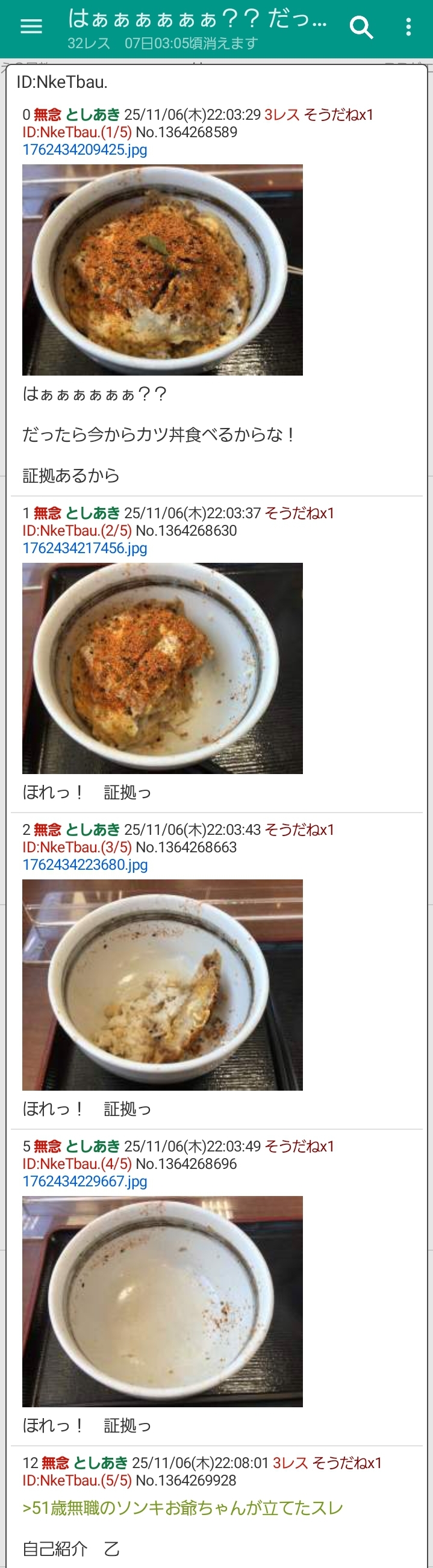View the half-eaten bowl photo in post 1
This screenshot has width=433, height=1568.
tap(162, 668)
